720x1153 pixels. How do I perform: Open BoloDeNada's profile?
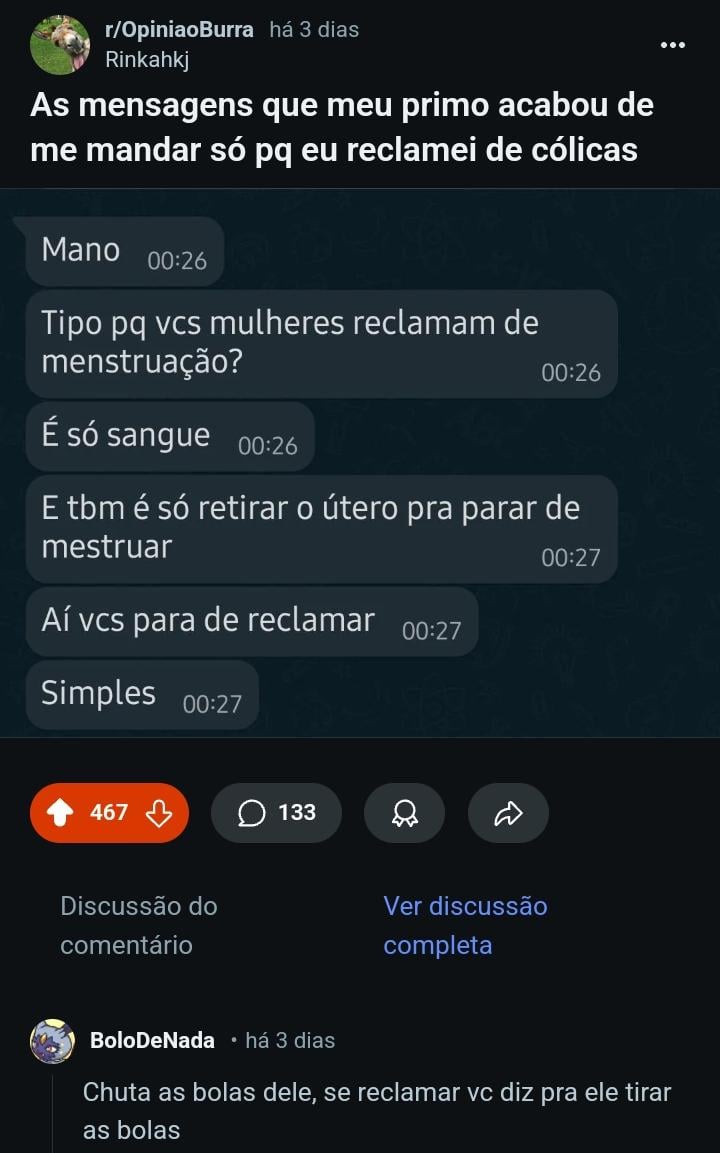pyautogui.click(x=152, y=1040)
